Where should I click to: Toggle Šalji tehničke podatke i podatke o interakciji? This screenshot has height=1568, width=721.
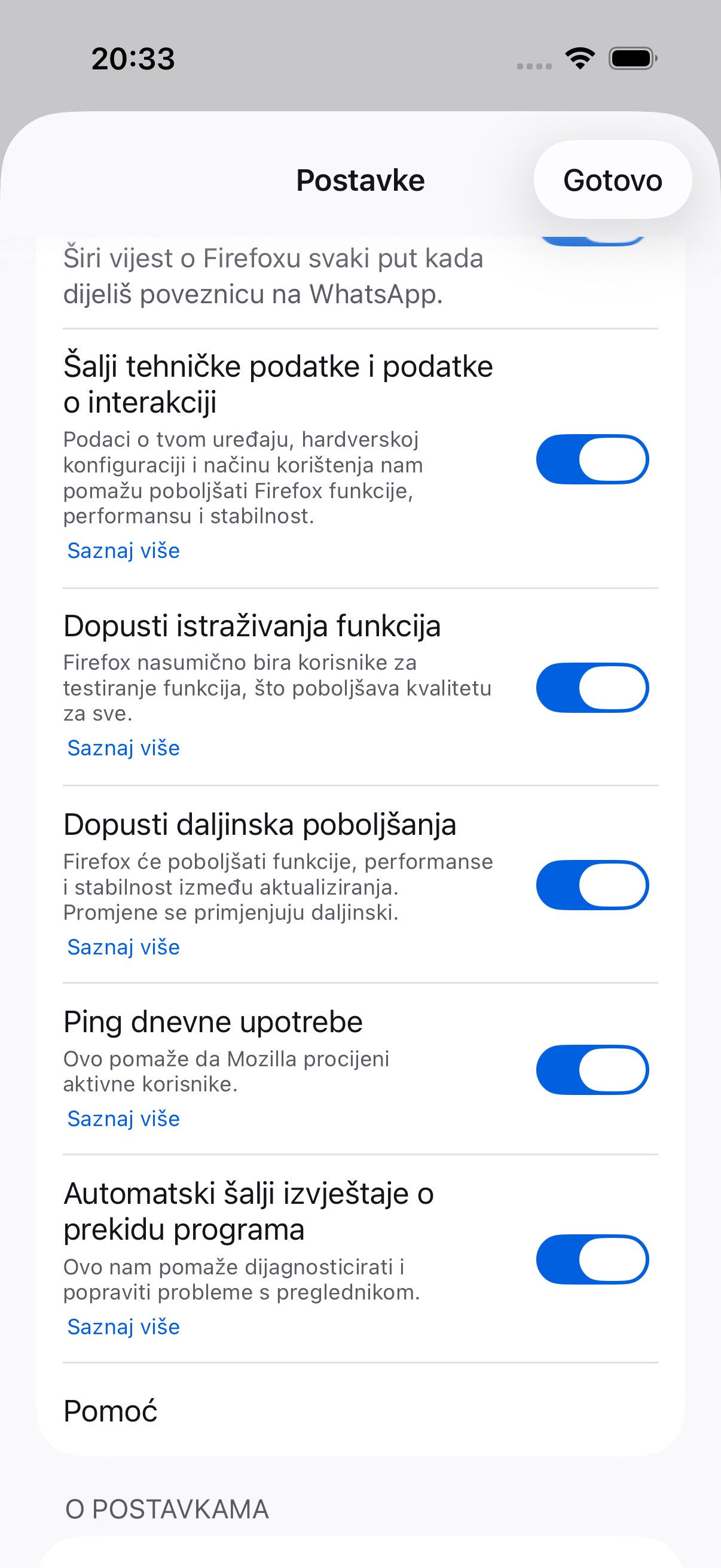pos(592,459)
